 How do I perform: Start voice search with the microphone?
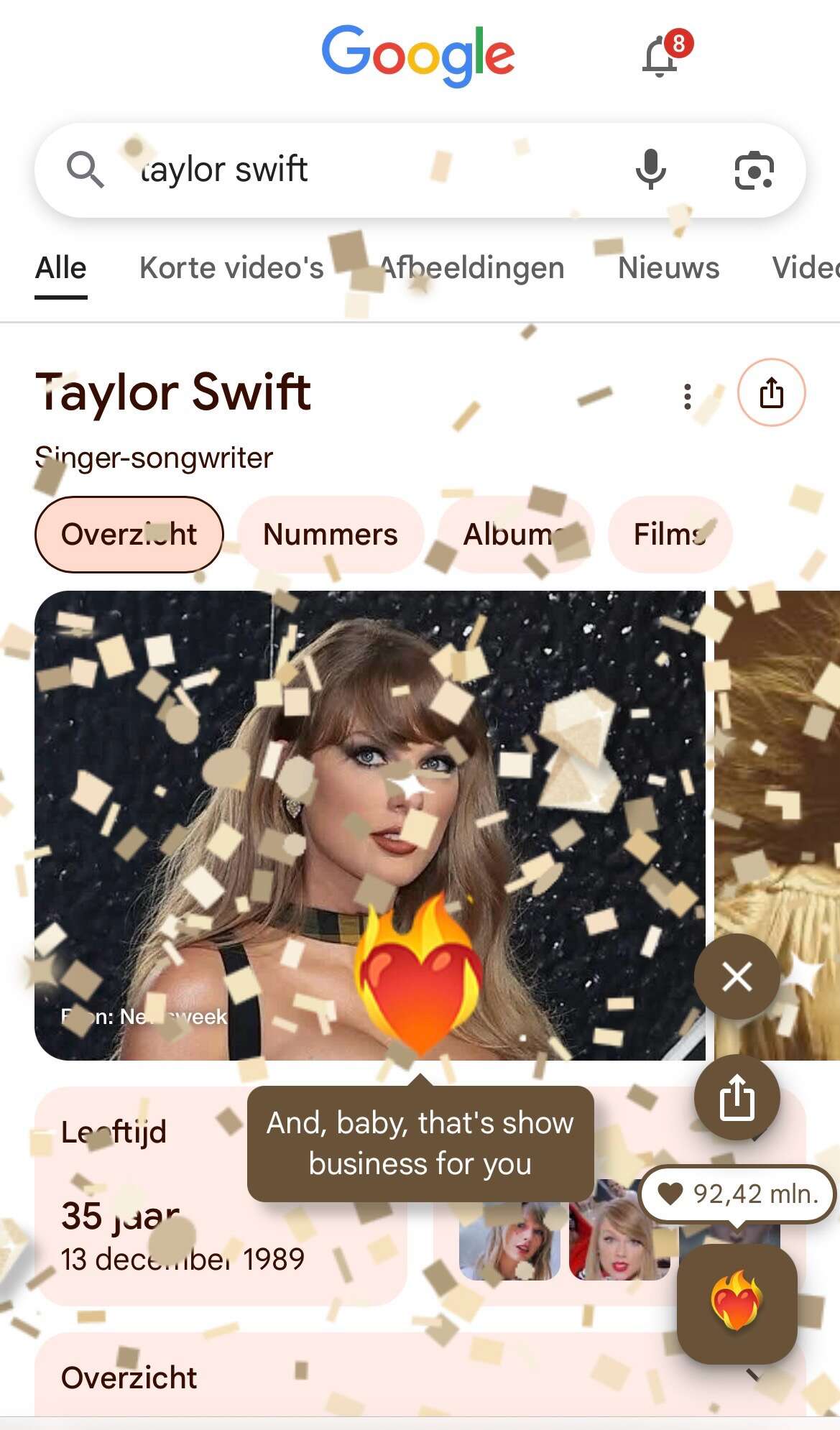(x=650, y=170)
